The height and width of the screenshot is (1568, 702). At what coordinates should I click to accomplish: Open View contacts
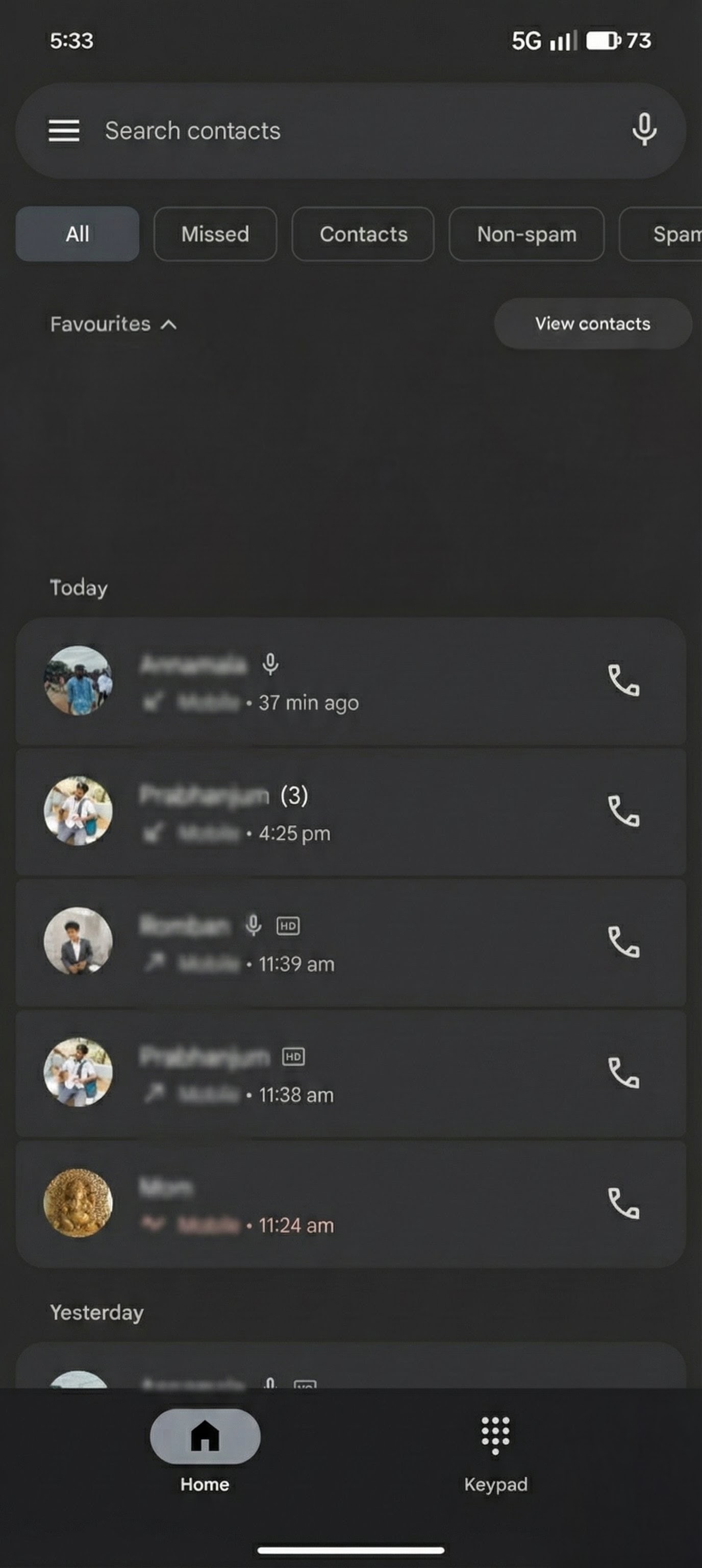pos(592,323)
